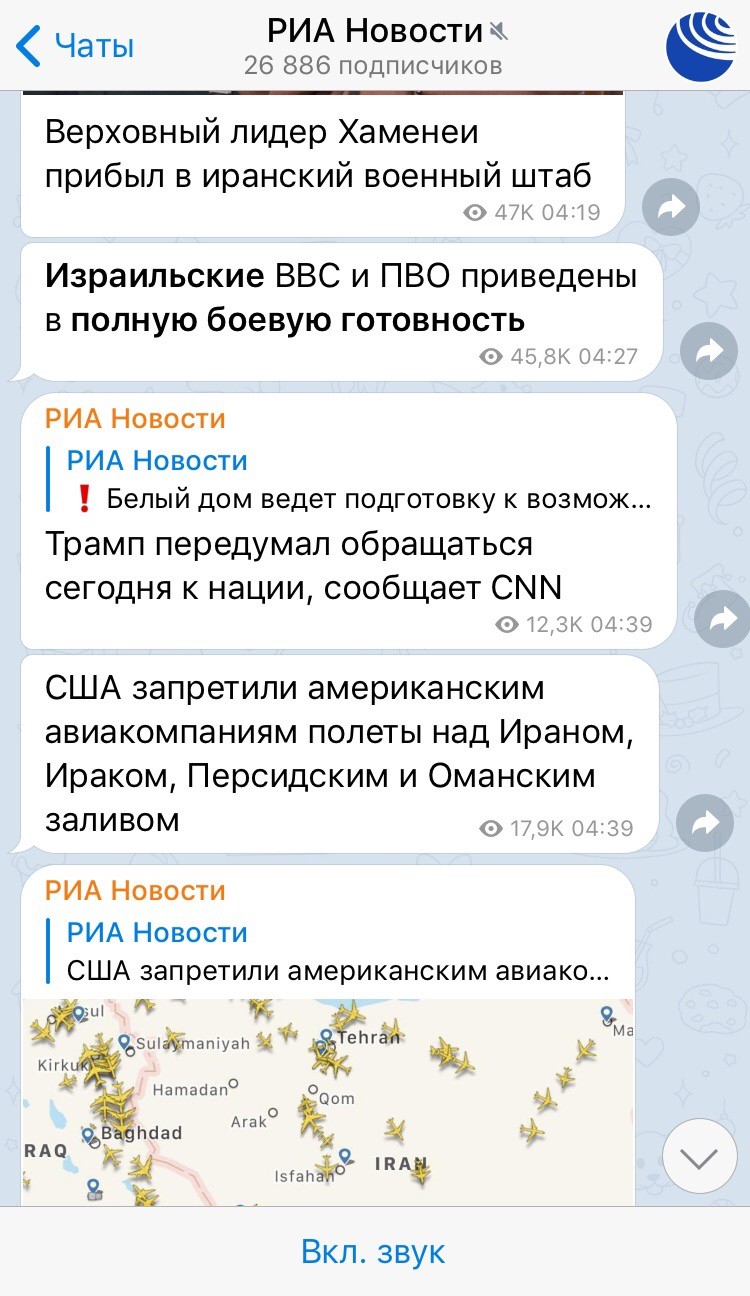Open the channel avatar in the top corner
This screenshot has width=750, height=1296.
tap(702, 46)
